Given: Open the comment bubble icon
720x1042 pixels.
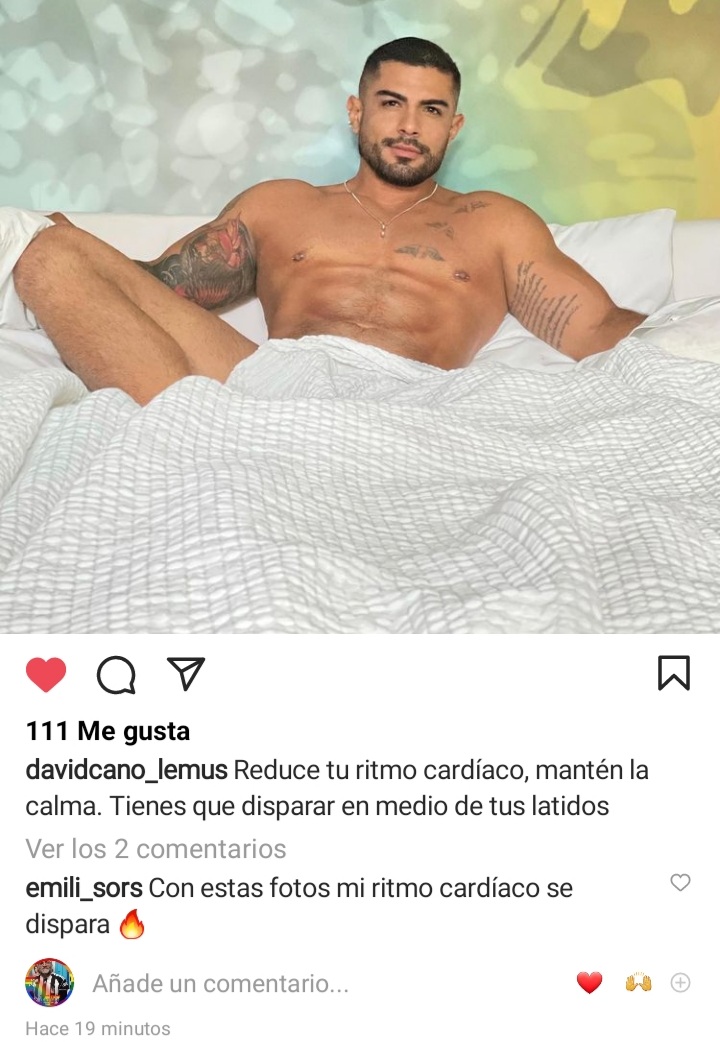Looking at the screenshot, I should (116, 675).
